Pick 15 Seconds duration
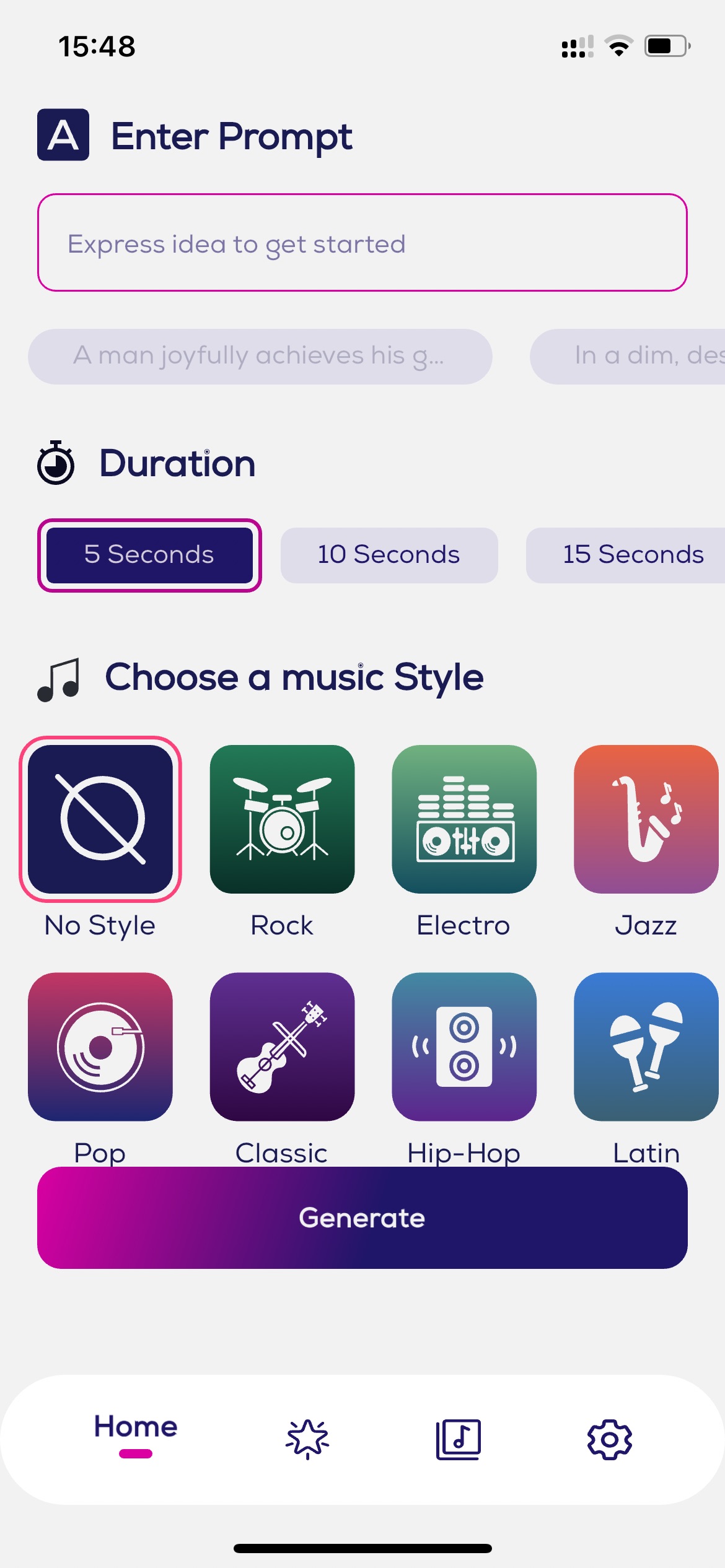This screenshot has width=725, height=1568. click(626, 555)
